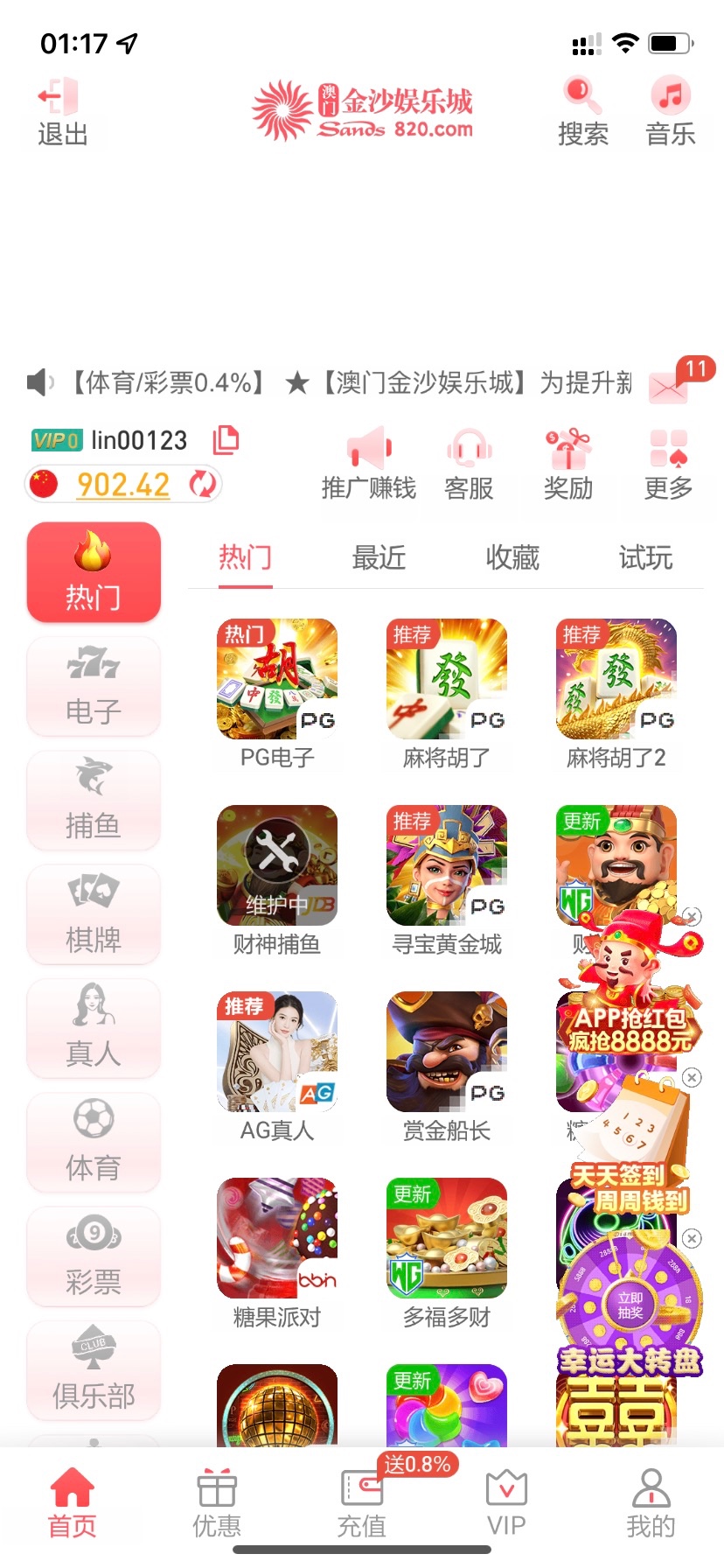Select the 真人 category
Viewport: 724px width, 1568px height.
pyautogui.click(x=94, y=1029)
